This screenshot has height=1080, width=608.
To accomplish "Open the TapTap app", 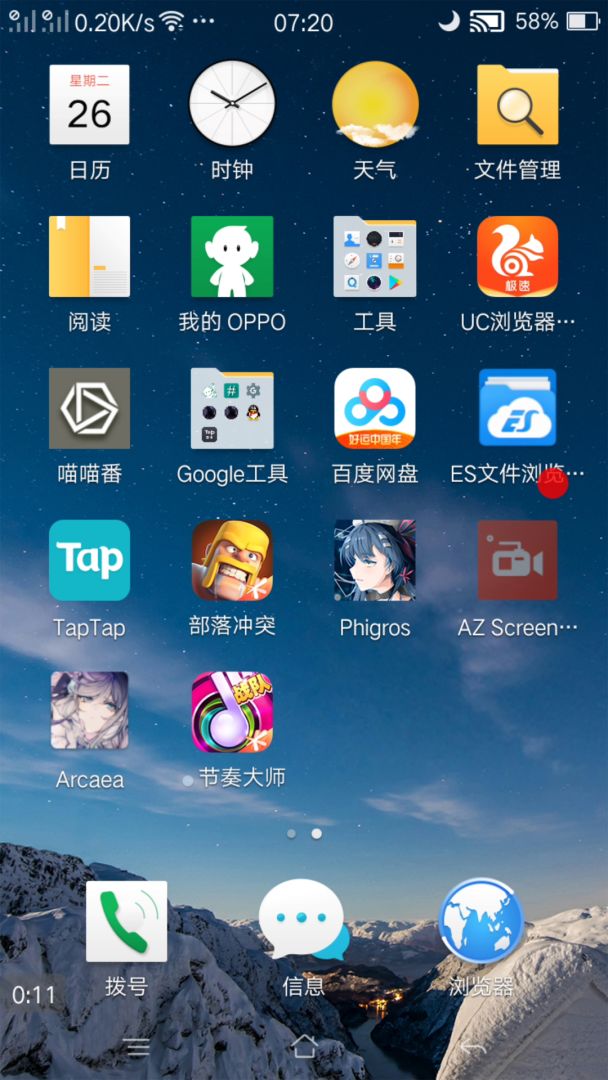I will point(89,560).
